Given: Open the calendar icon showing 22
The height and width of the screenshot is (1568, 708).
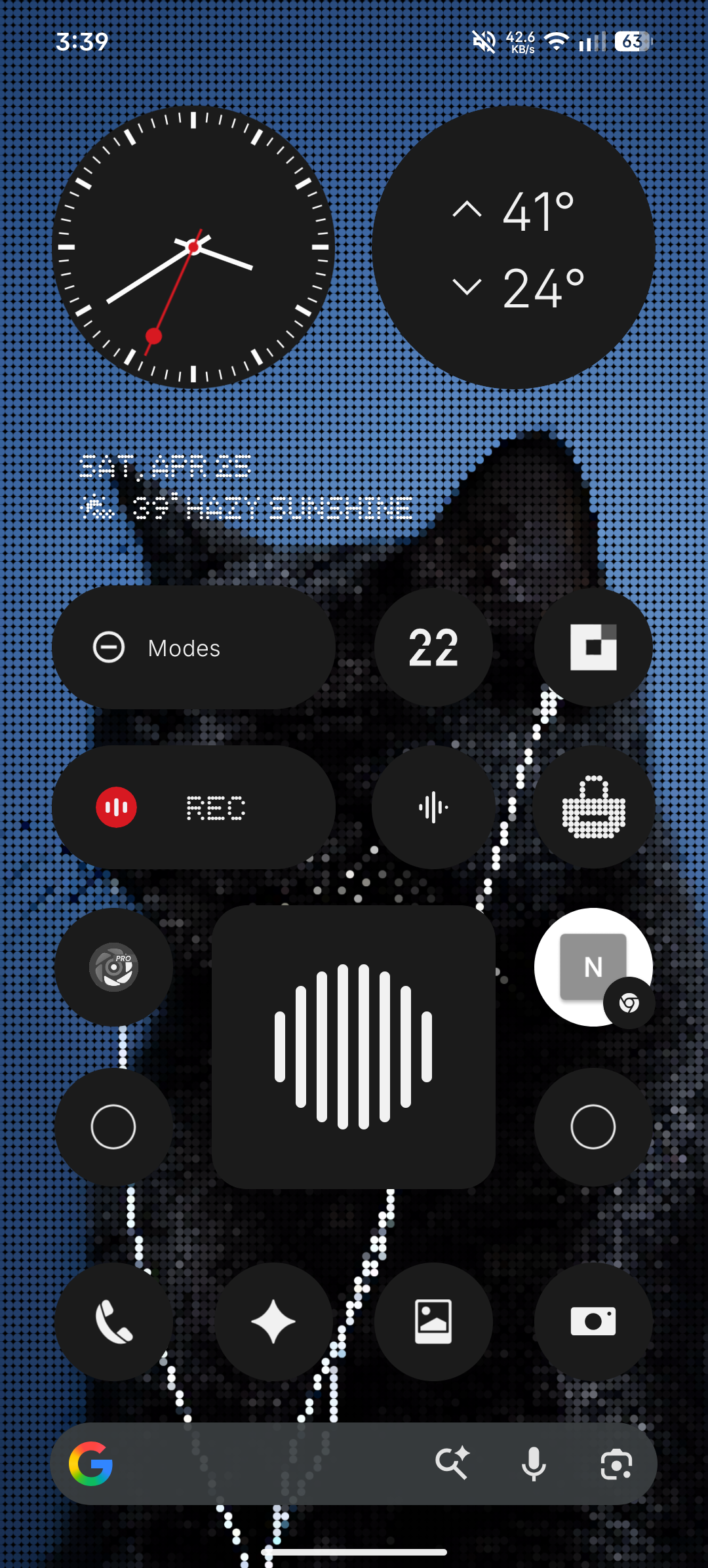Looking at the screenshot, I should 433,647.
